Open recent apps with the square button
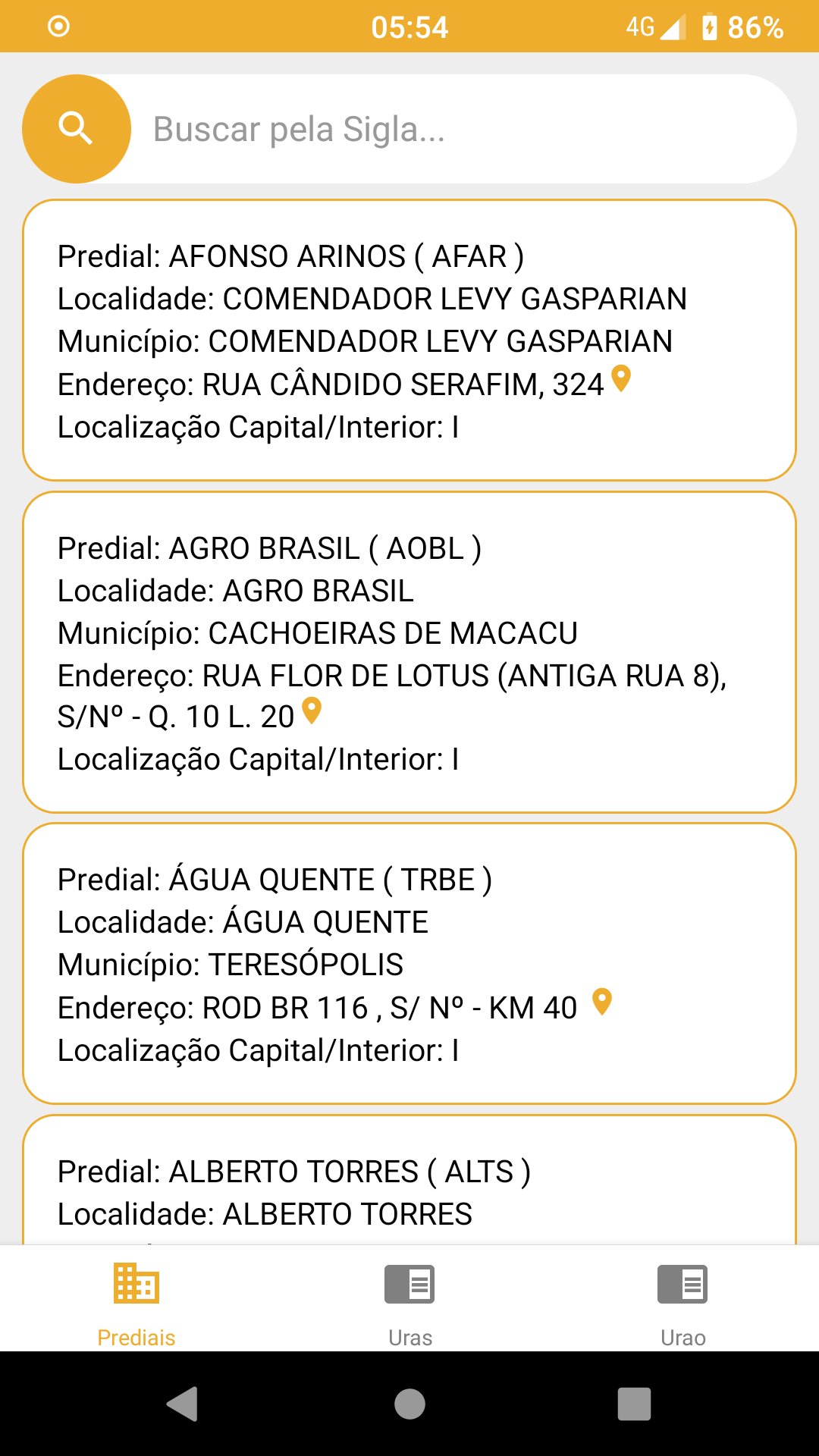Screen dimensions: 819x1456 pos(635,1404)
